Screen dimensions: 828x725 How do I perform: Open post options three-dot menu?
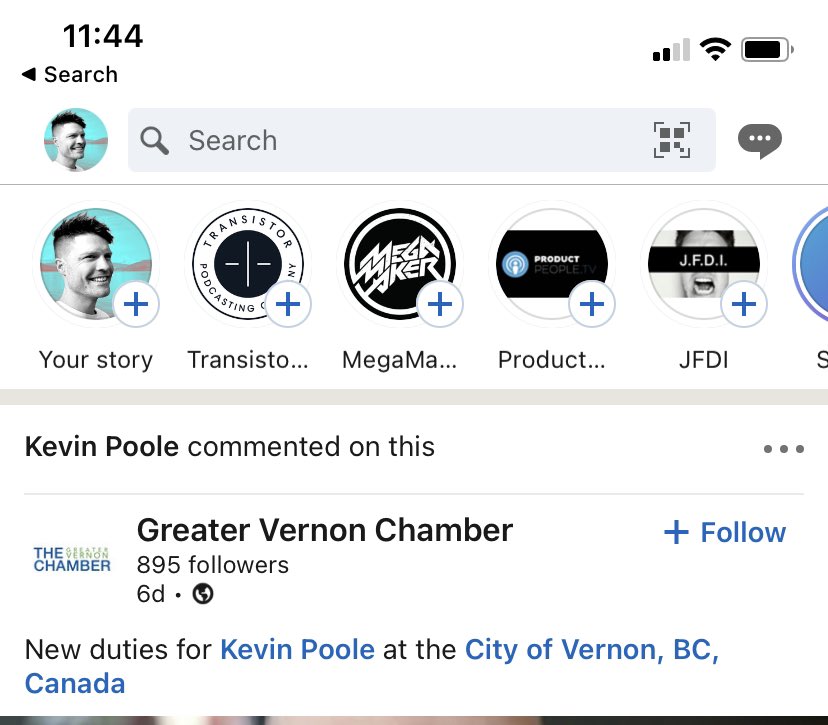783,449
